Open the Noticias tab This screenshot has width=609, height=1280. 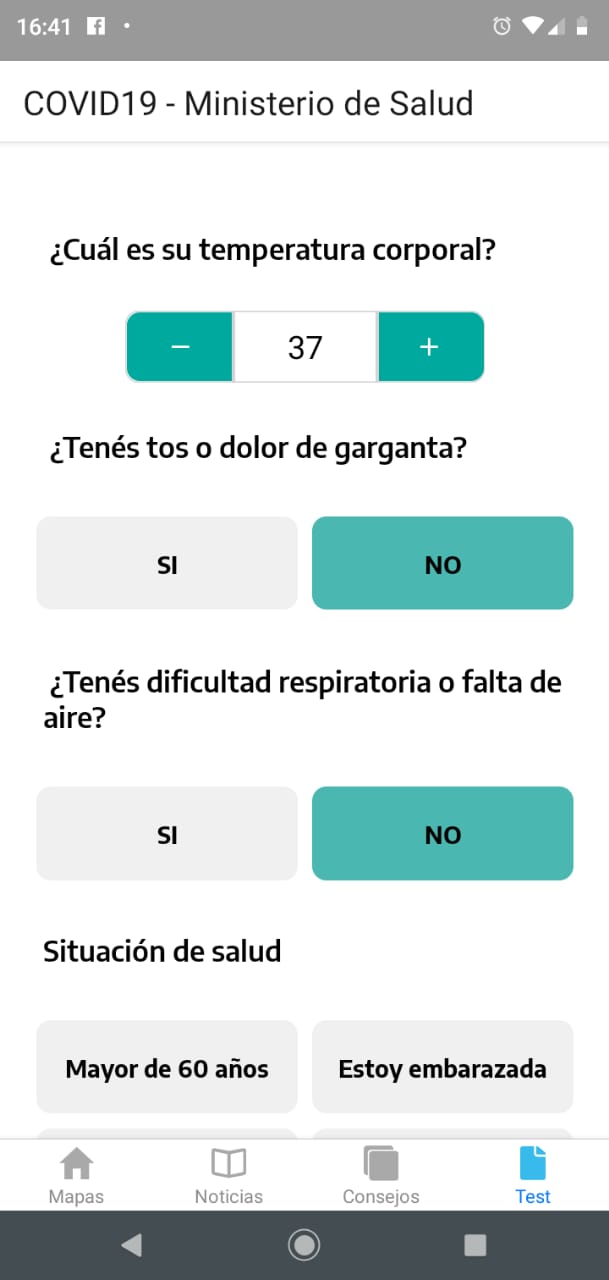[x=228, y=1175]
